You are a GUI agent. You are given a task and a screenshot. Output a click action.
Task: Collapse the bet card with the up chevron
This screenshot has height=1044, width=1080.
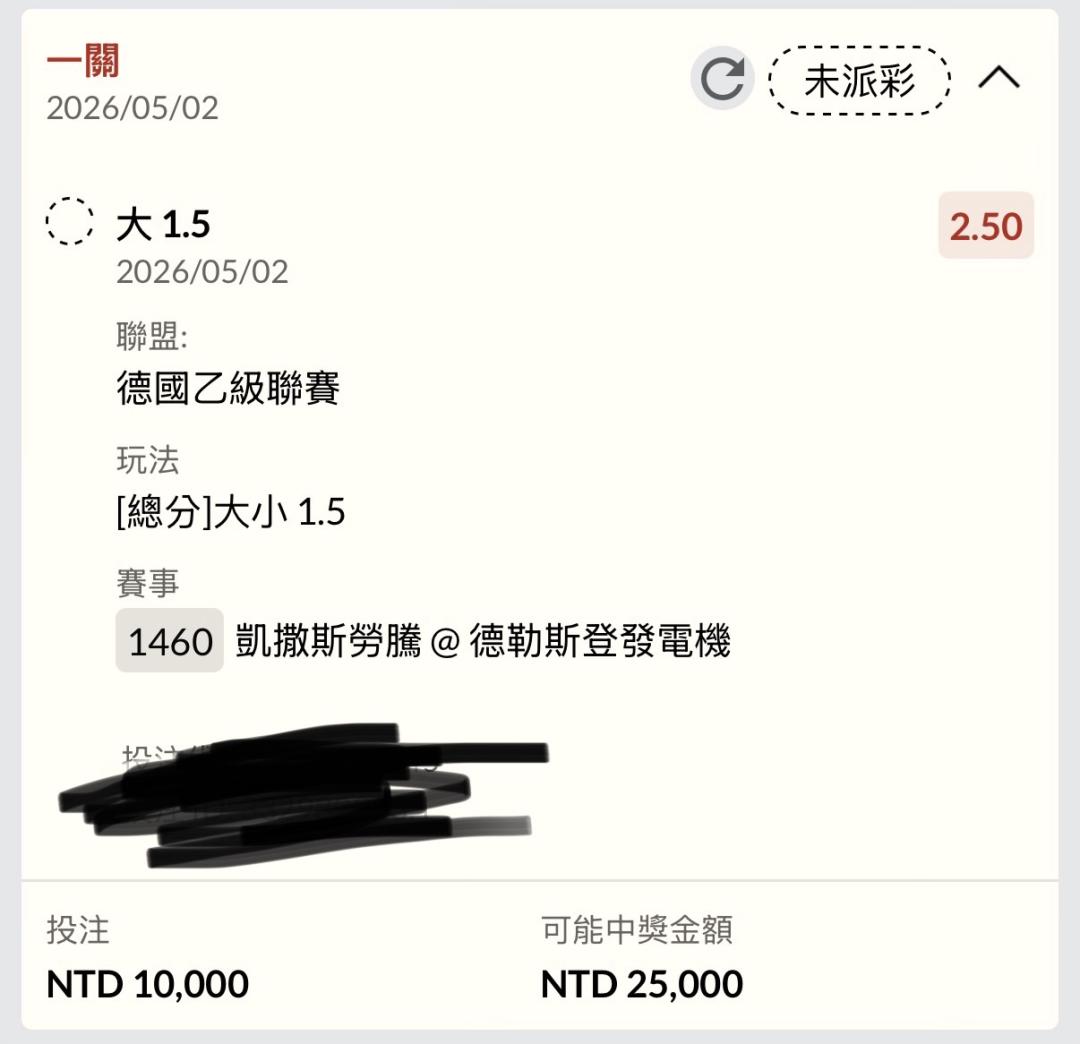pos(999,78)
